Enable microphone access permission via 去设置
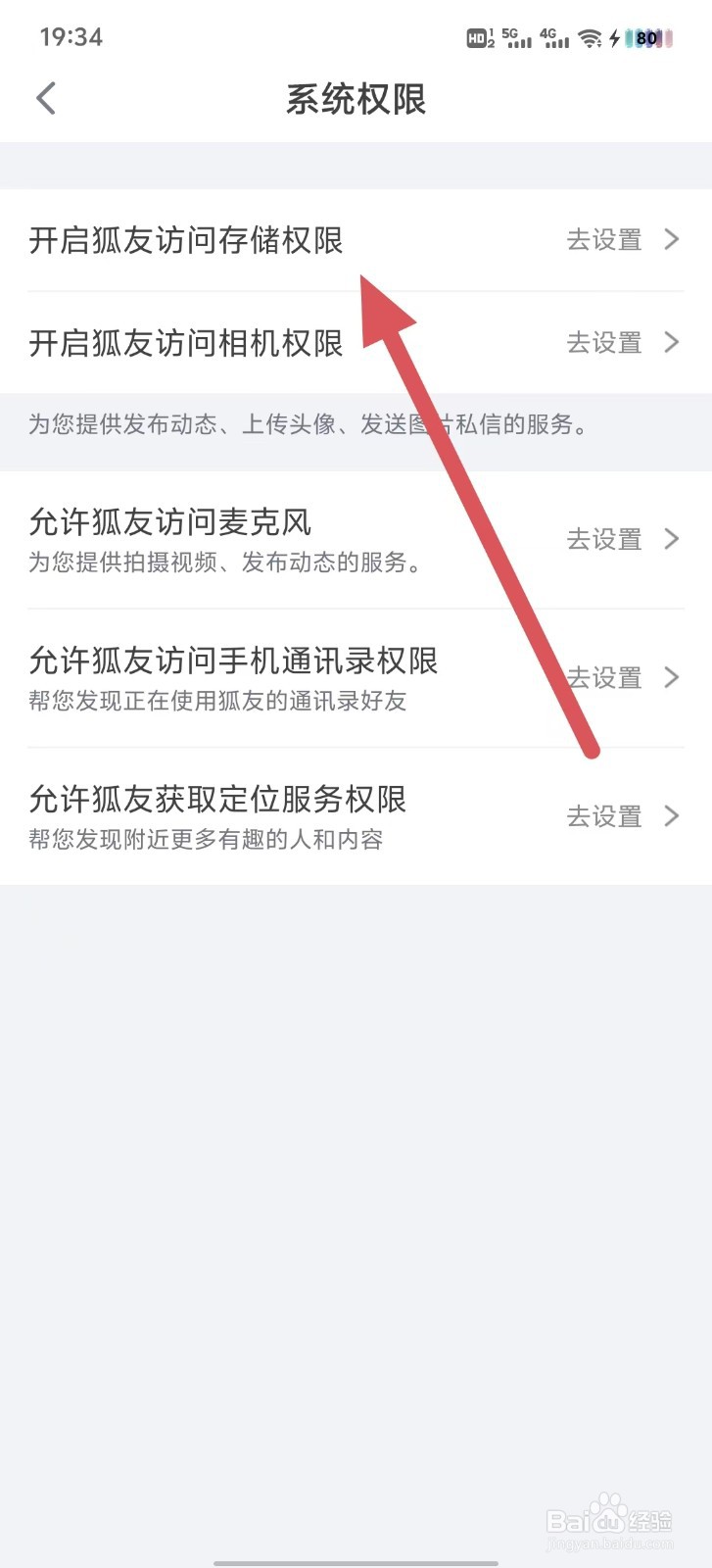This screenshot has width=712, height=1568. point(603,539)
